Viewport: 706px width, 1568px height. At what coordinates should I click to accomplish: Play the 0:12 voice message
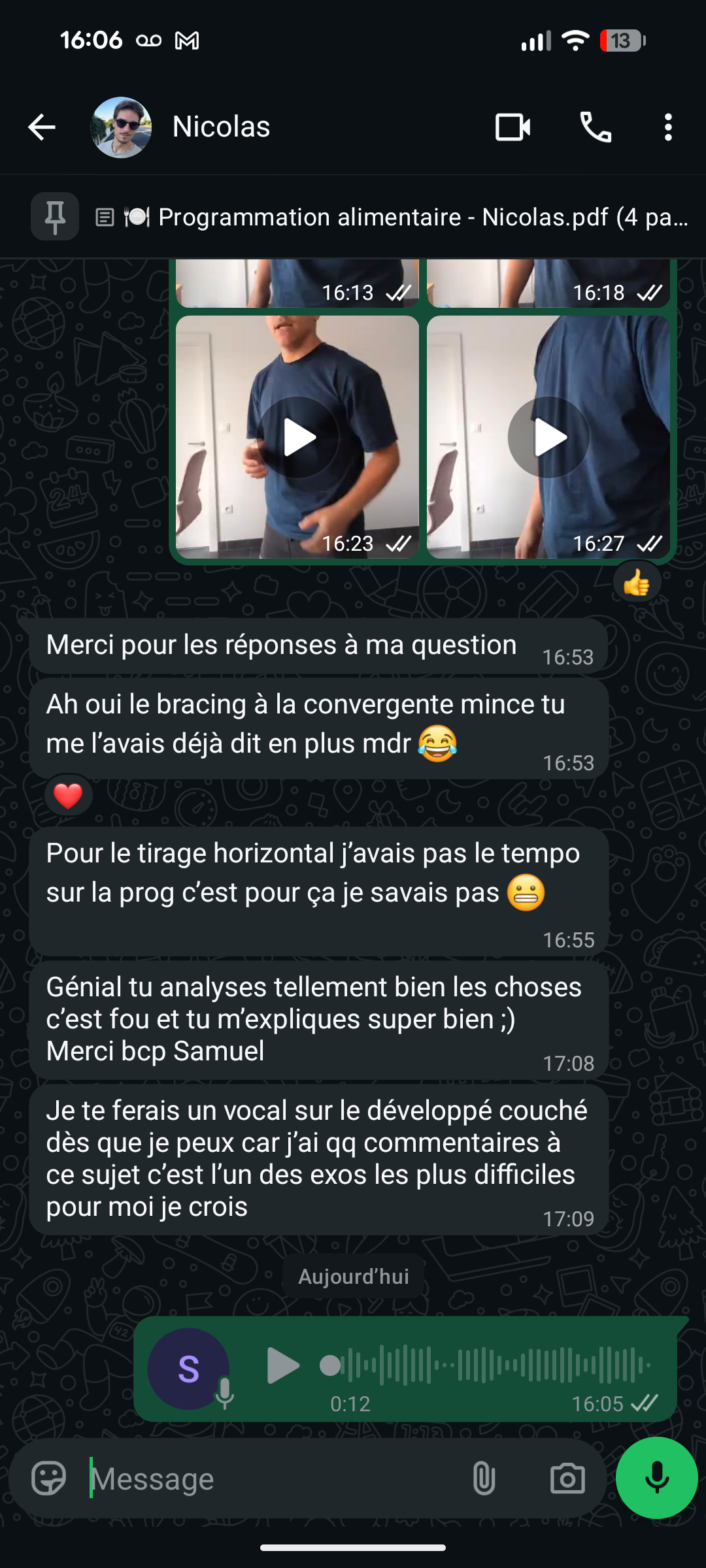click(284, 1365)
